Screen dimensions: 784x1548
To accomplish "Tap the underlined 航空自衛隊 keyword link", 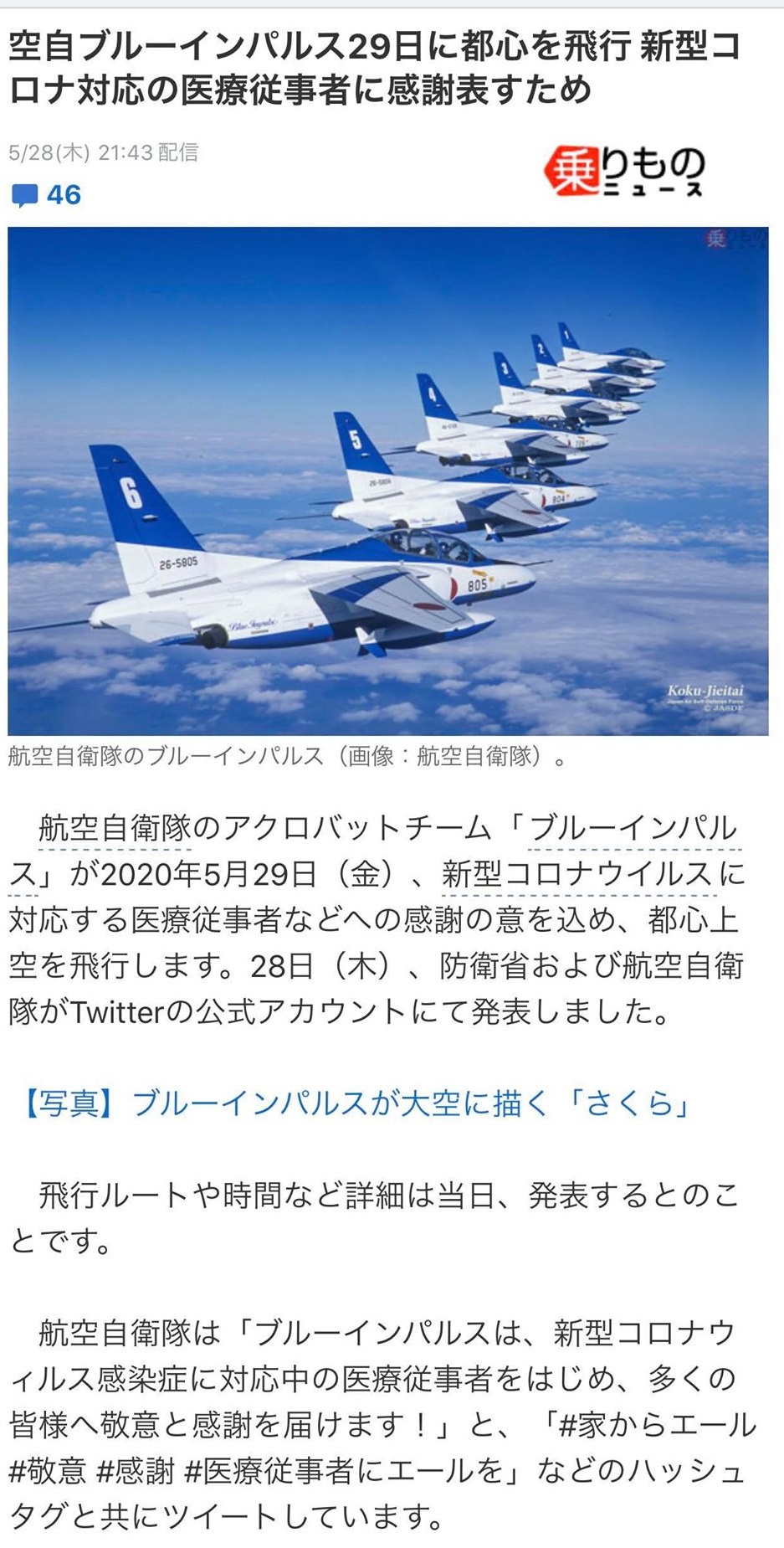I will (x=115, y=829).
